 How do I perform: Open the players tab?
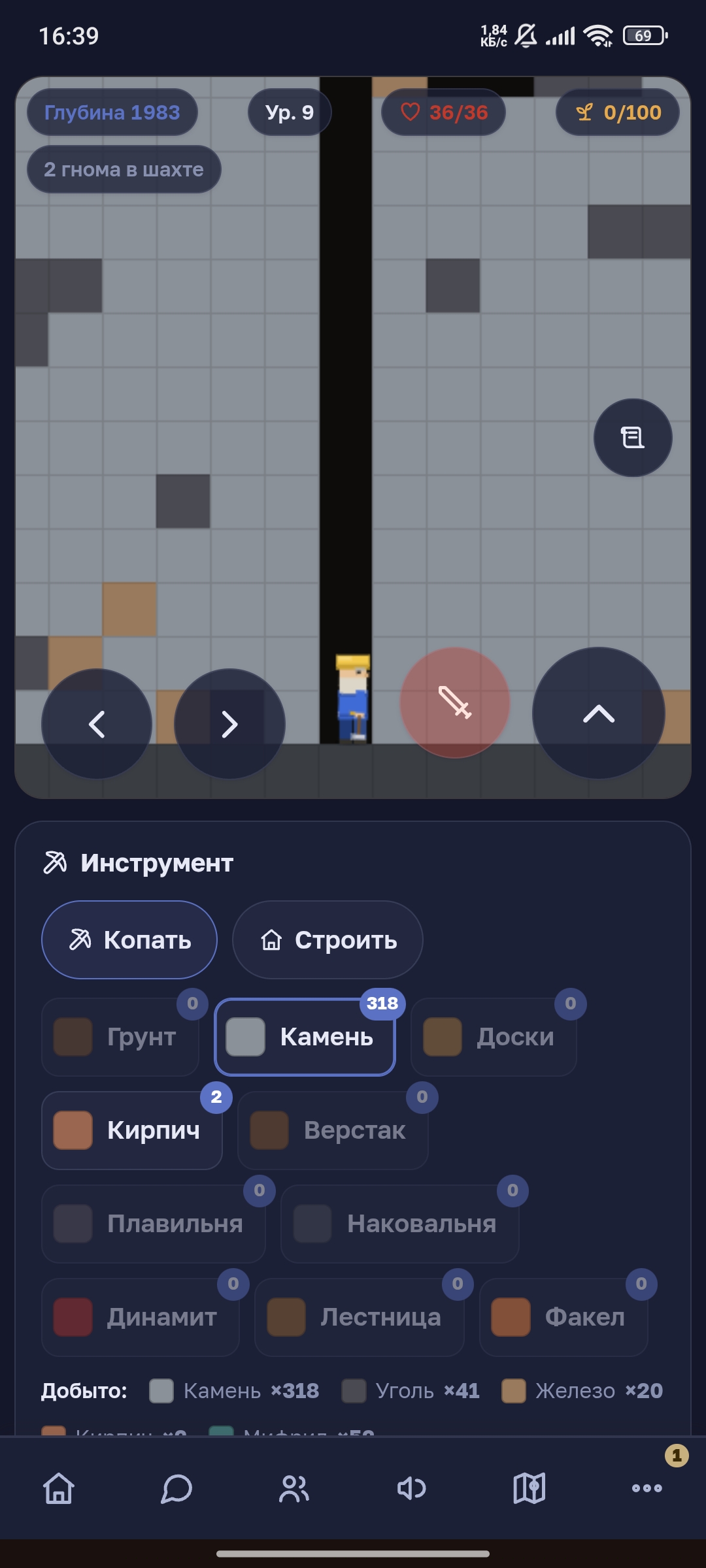point(294,1488)
